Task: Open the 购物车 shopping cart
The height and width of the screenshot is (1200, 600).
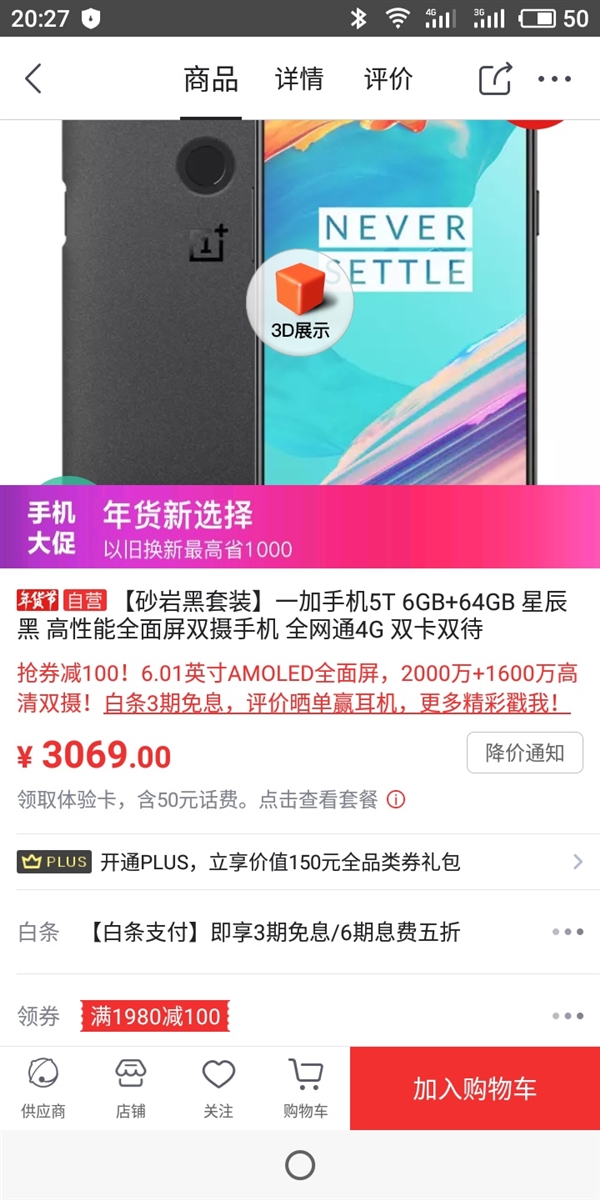Action: click(305, 1088)
